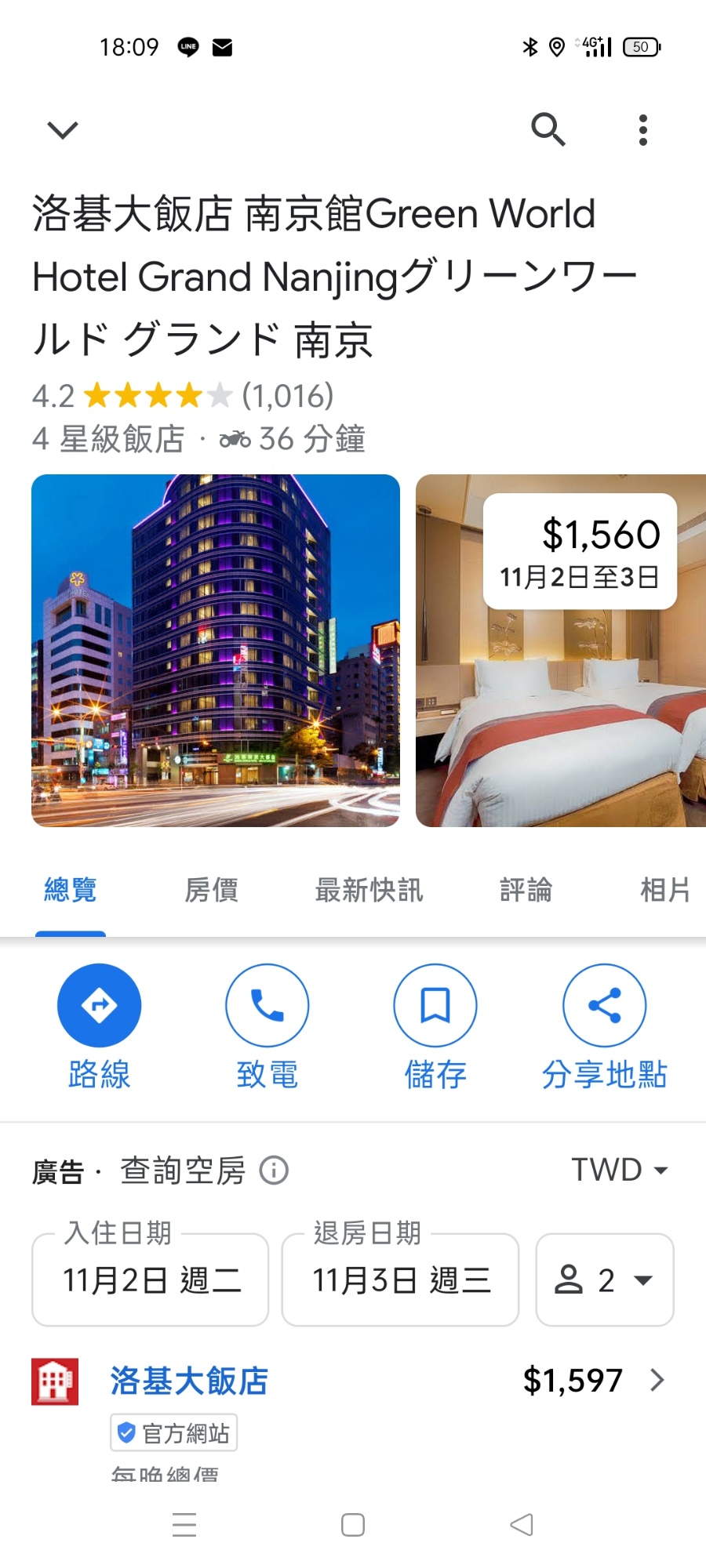Switch to the 最新快訊 tab

pyautogui.click(x=369, y=890)
